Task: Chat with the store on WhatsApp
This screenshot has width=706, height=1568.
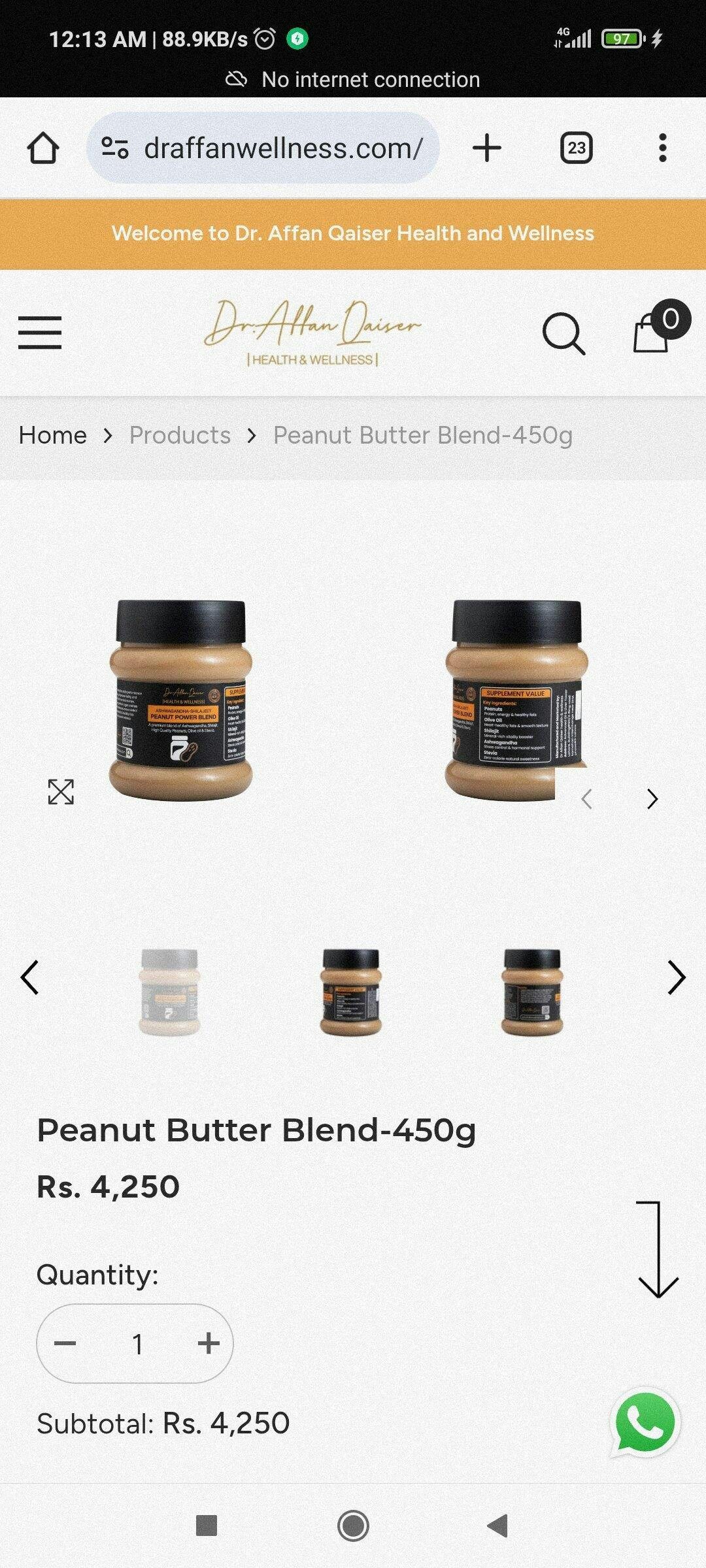Action: [x=645, y=1422]
